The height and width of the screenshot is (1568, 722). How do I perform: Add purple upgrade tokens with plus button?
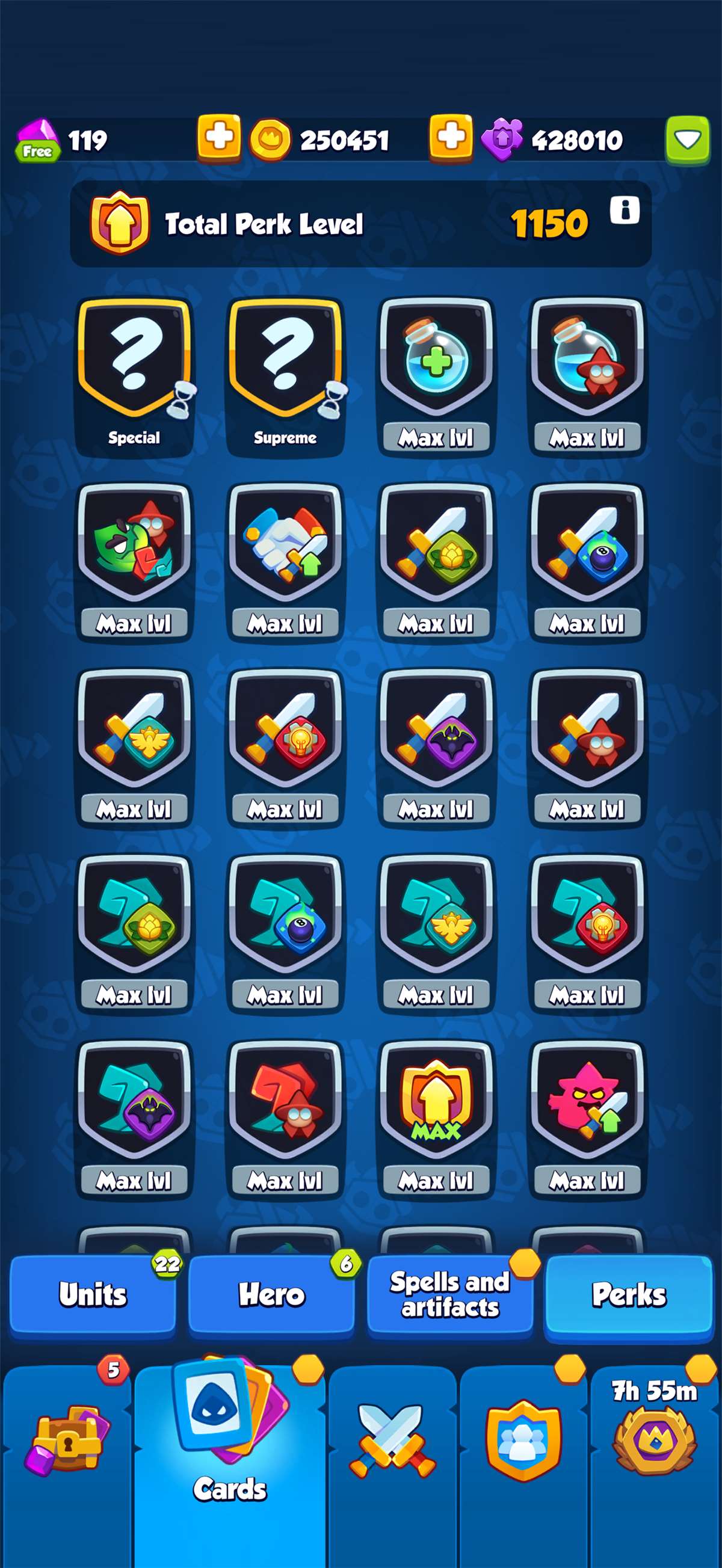point(450,139)
